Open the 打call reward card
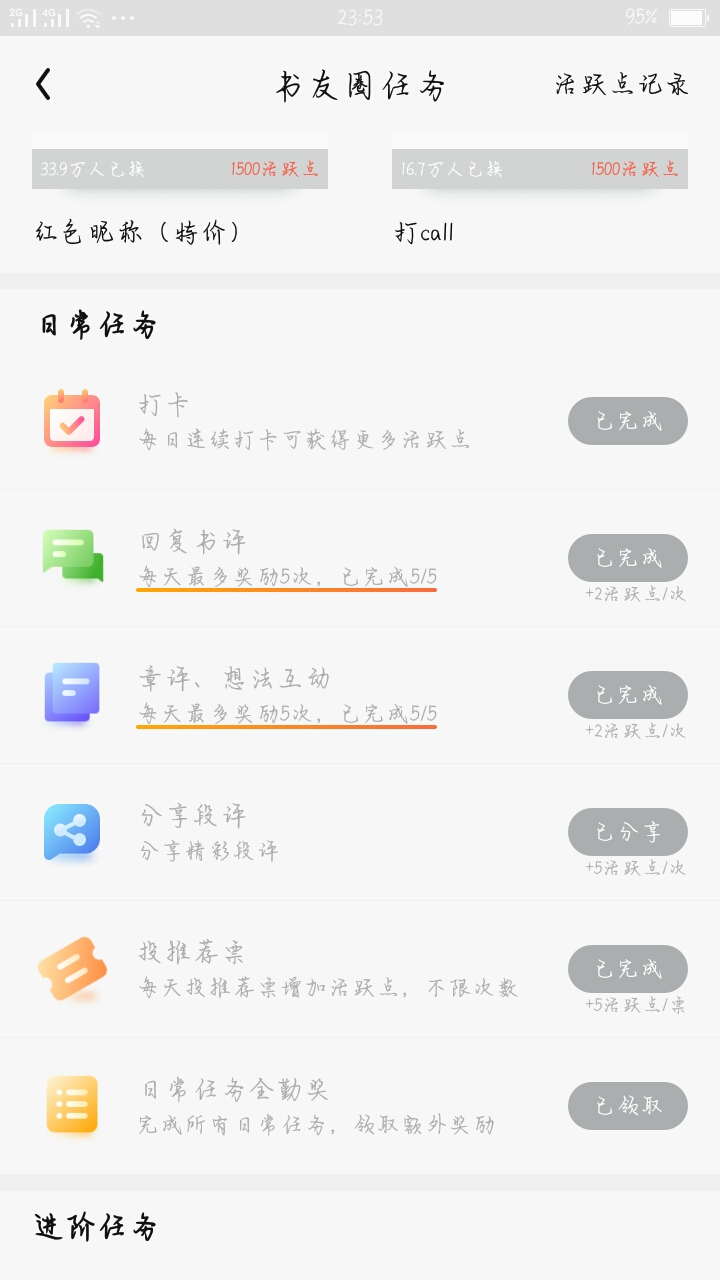This screenshot has height=1280, width=720. (x=540, y=191)
